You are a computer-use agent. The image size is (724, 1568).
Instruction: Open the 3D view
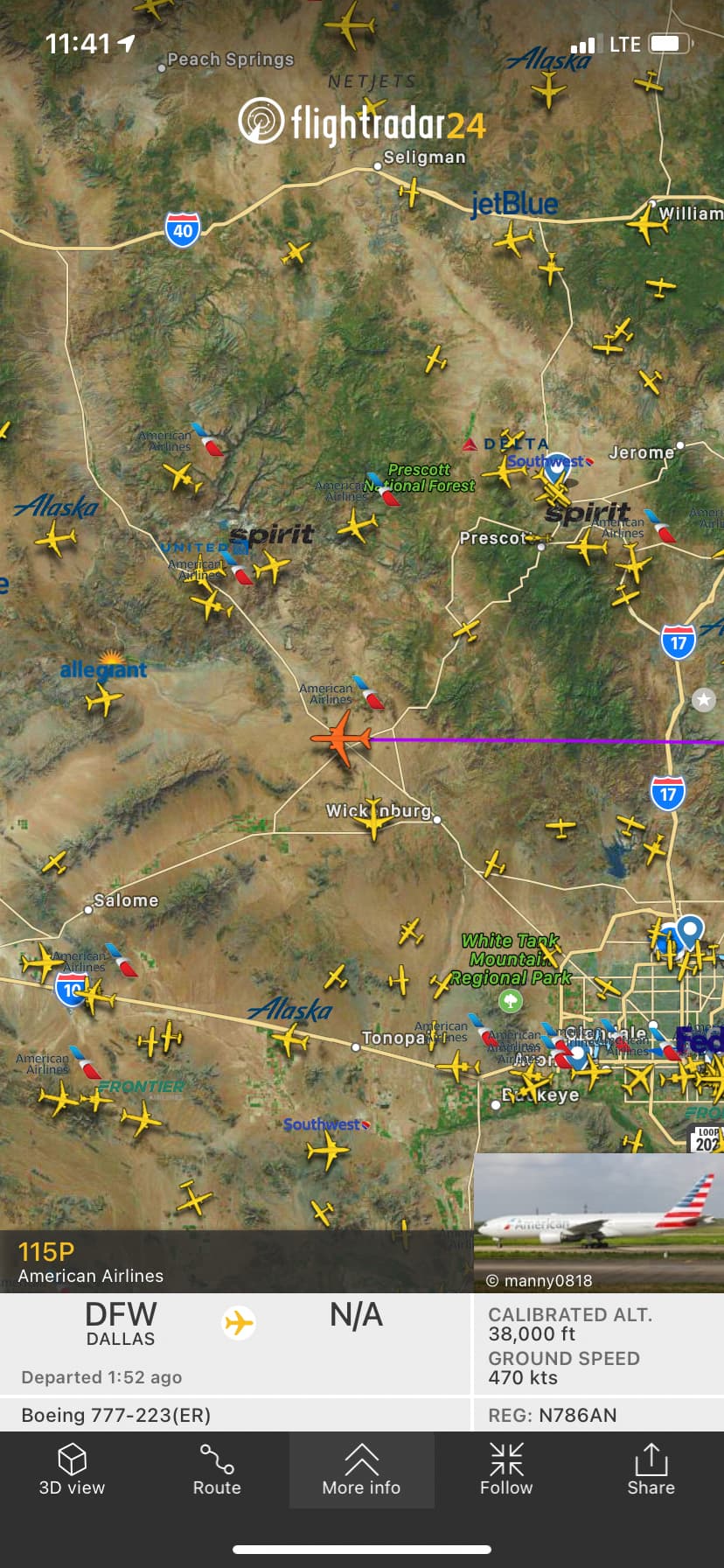tap(72, 1470)
